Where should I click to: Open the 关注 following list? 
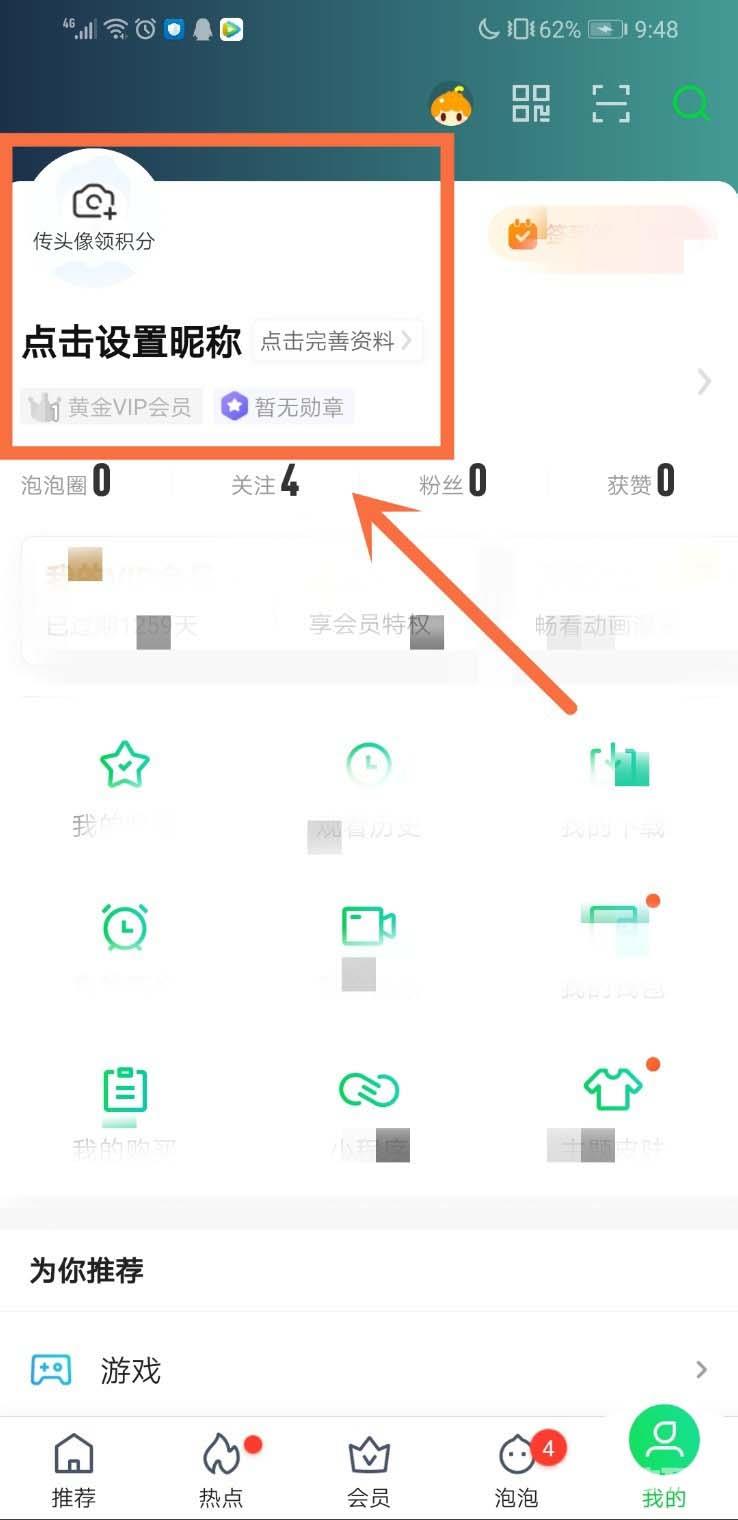265,484
